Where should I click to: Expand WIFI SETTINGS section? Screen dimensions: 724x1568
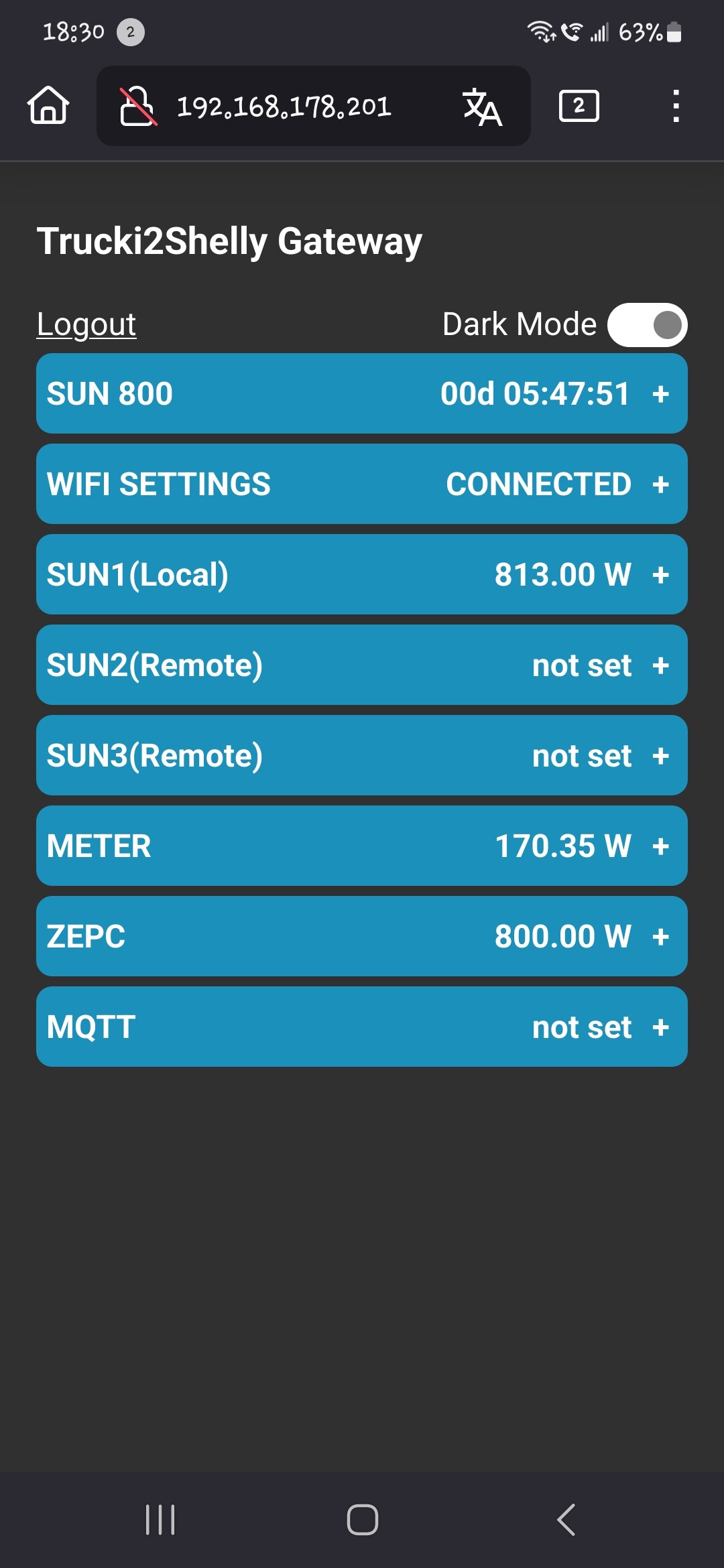coord(362,484)
